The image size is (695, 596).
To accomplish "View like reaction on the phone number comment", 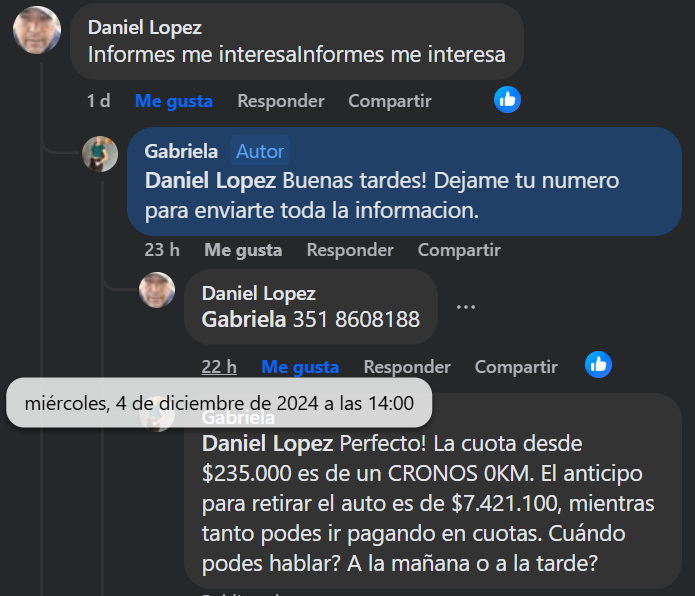I will [x=598, y=364].
